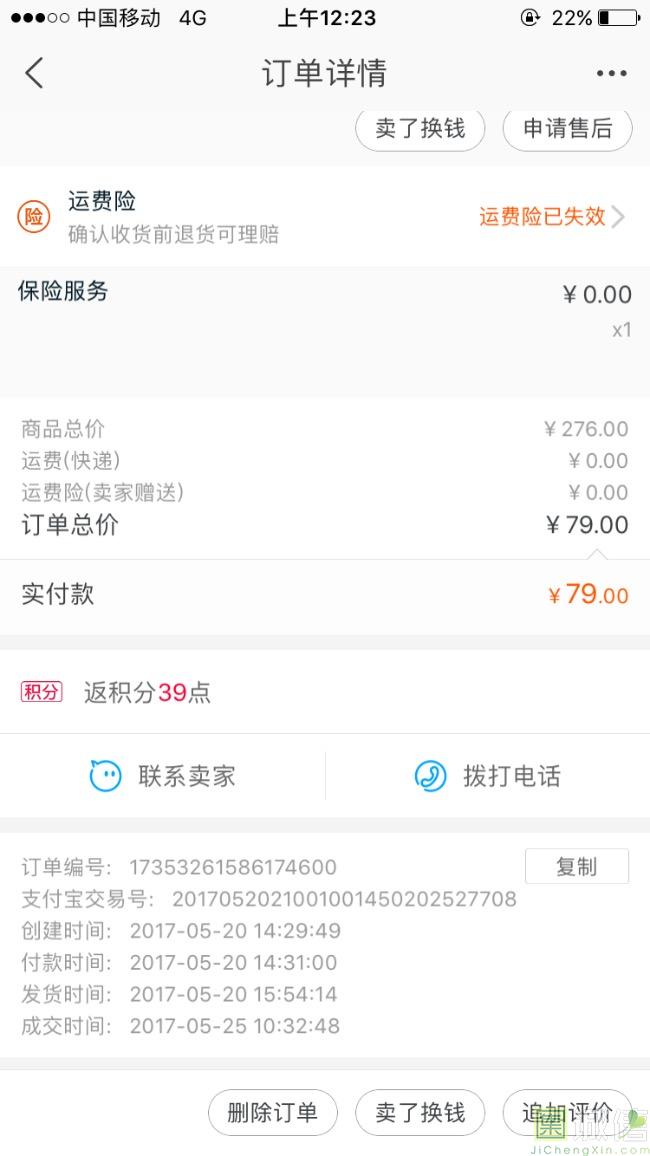This screenshot has height=1156, width=650.
Task: Open the three-dot overflow menu
Action: 612,73
